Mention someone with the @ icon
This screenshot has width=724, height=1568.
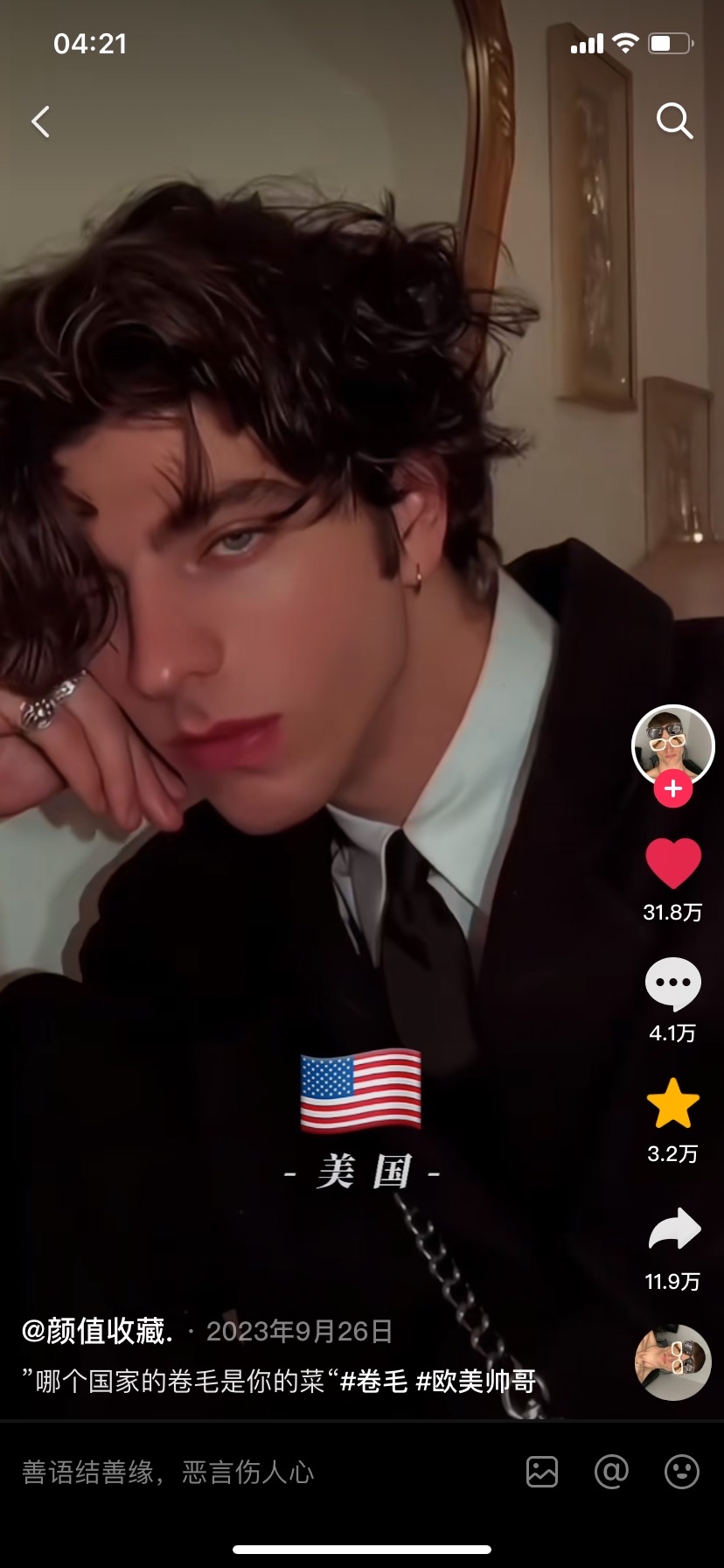tap(611, 1472)
